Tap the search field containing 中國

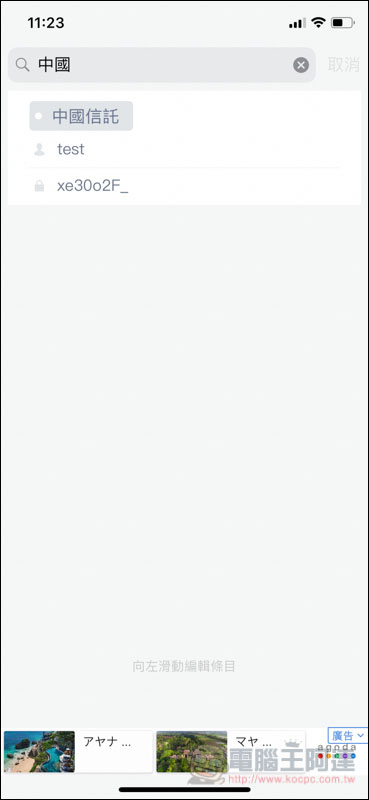click(162, 65)
